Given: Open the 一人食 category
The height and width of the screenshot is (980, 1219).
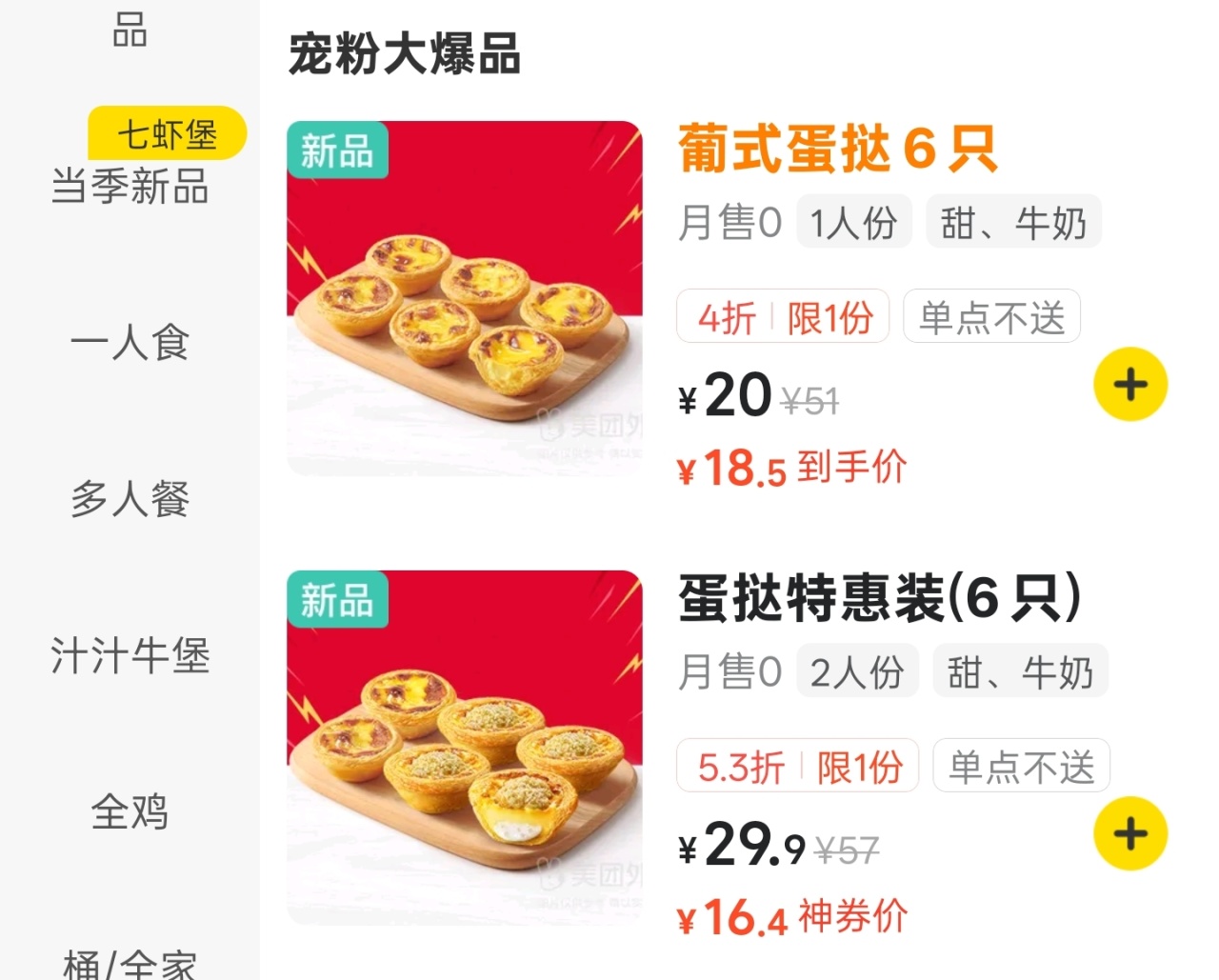Looking at the screenshot, I should coord(130,342).
